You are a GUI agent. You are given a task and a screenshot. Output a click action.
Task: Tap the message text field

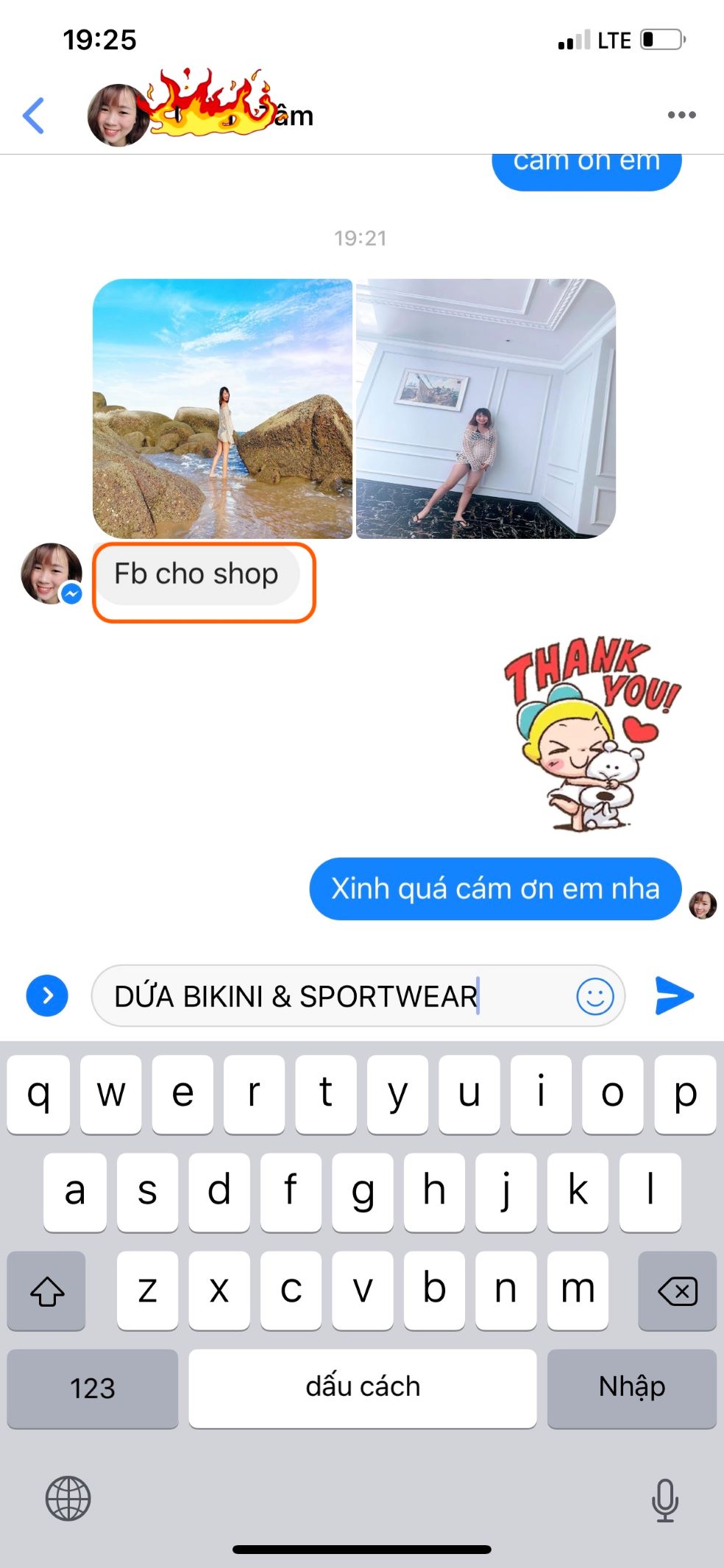tap(331, 996)
